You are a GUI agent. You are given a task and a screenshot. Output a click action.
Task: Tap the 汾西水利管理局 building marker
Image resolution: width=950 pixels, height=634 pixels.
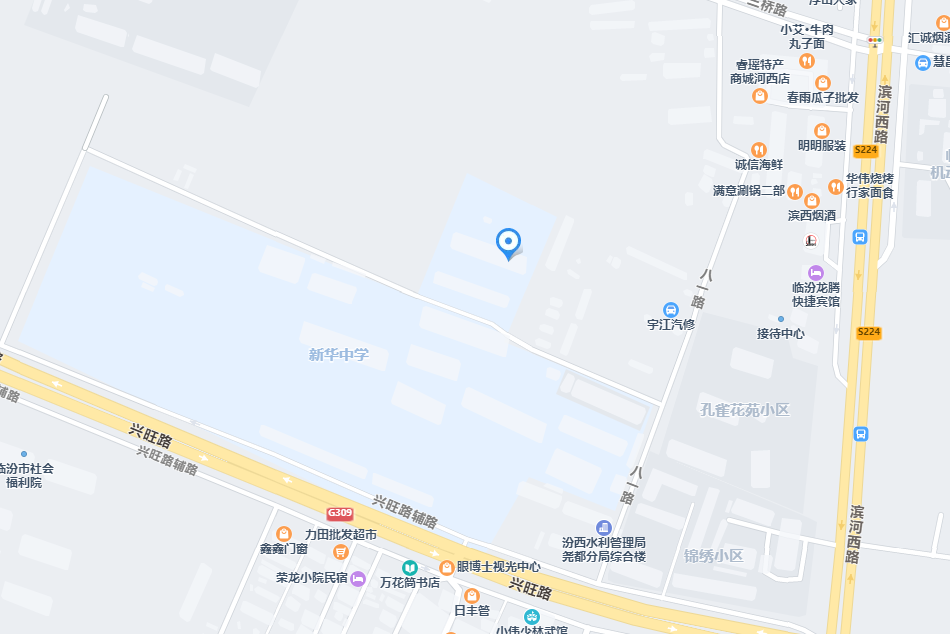603,527
